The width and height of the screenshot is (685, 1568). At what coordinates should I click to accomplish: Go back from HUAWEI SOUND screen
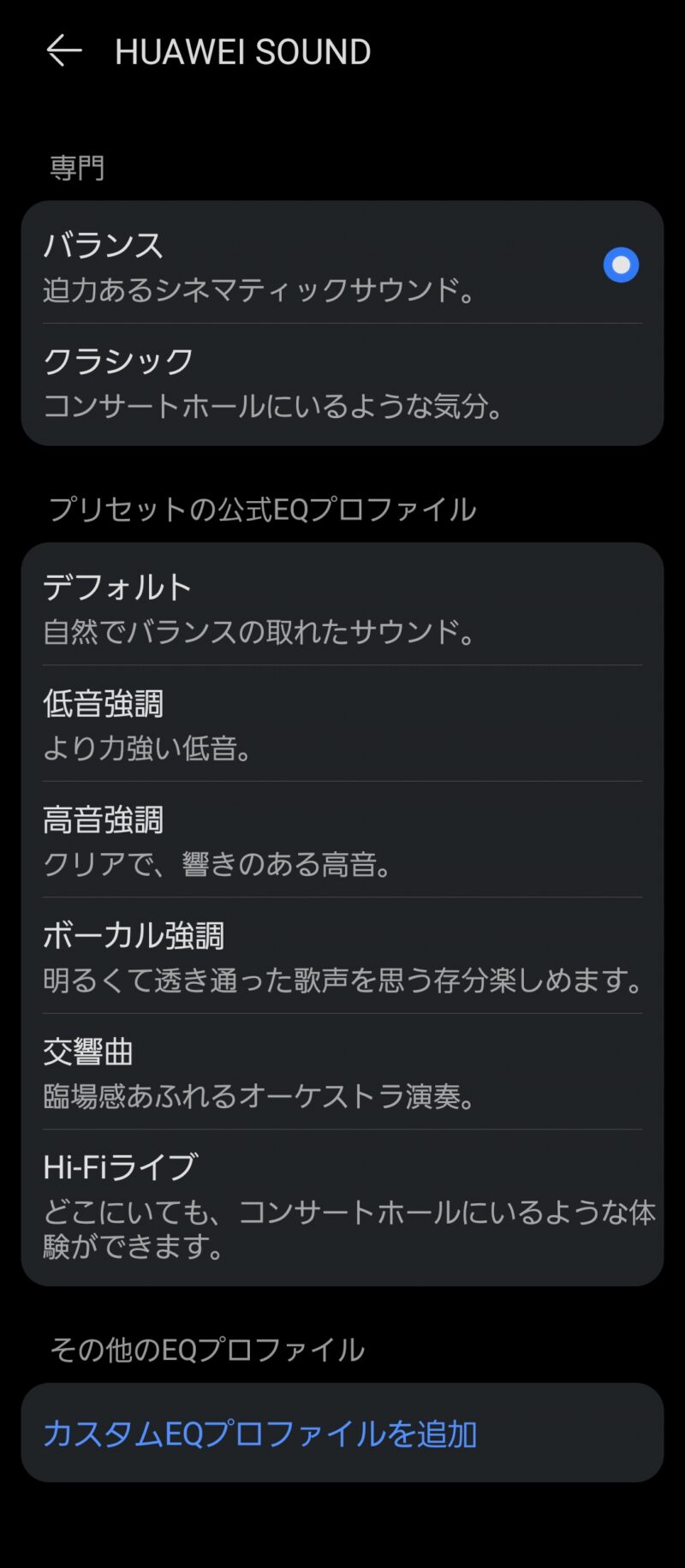[x=63, y=51]
